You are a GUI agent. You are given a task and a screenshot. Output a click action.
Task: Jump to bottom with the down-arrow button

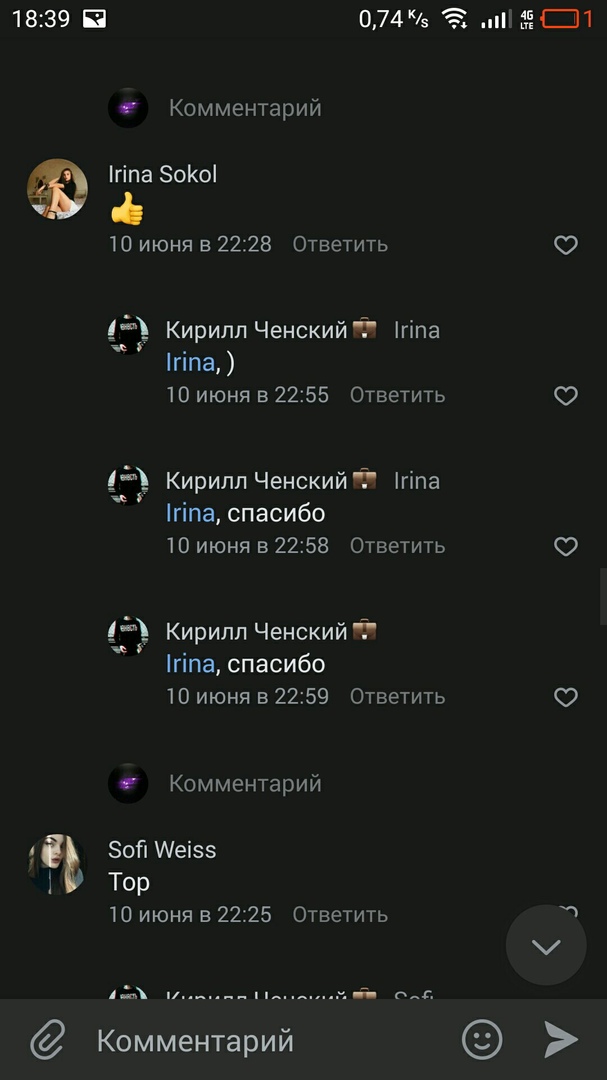coord(546,946)
